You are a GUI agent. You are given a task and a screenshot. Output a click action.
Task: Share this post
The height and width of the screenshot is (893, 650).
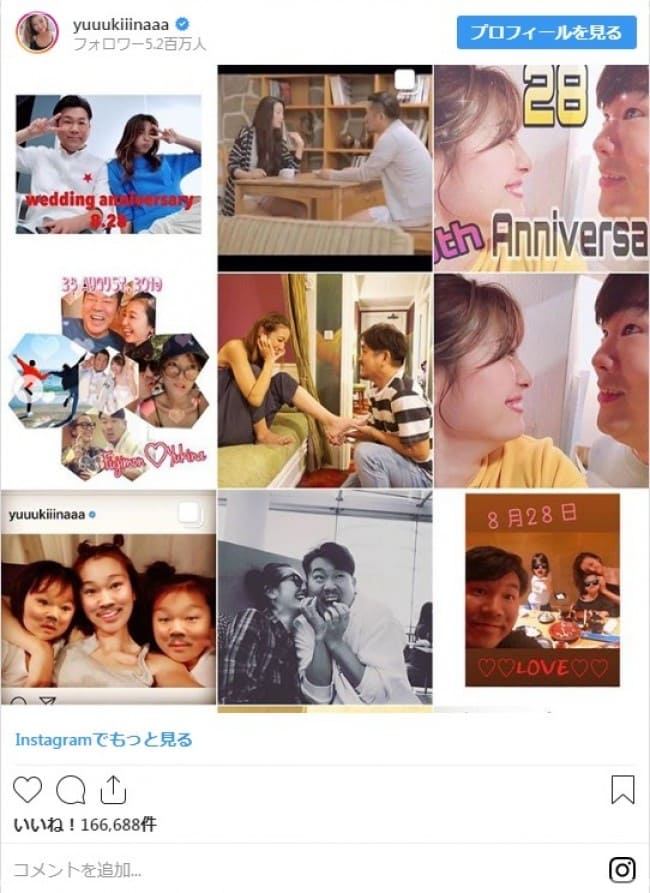coord(113,790)
